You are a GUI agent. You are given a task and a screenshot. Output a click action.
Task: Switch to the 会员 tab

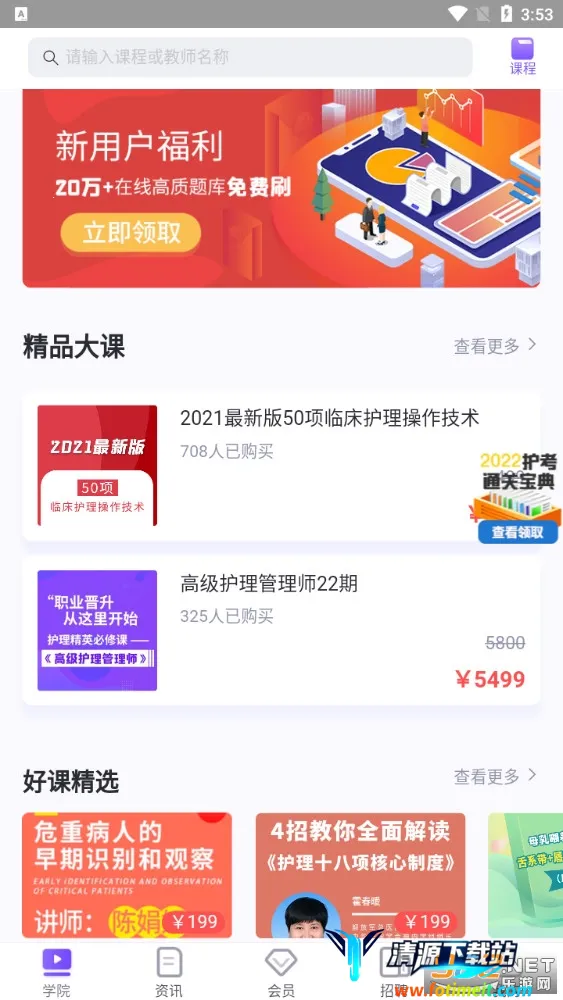point(281,972)
